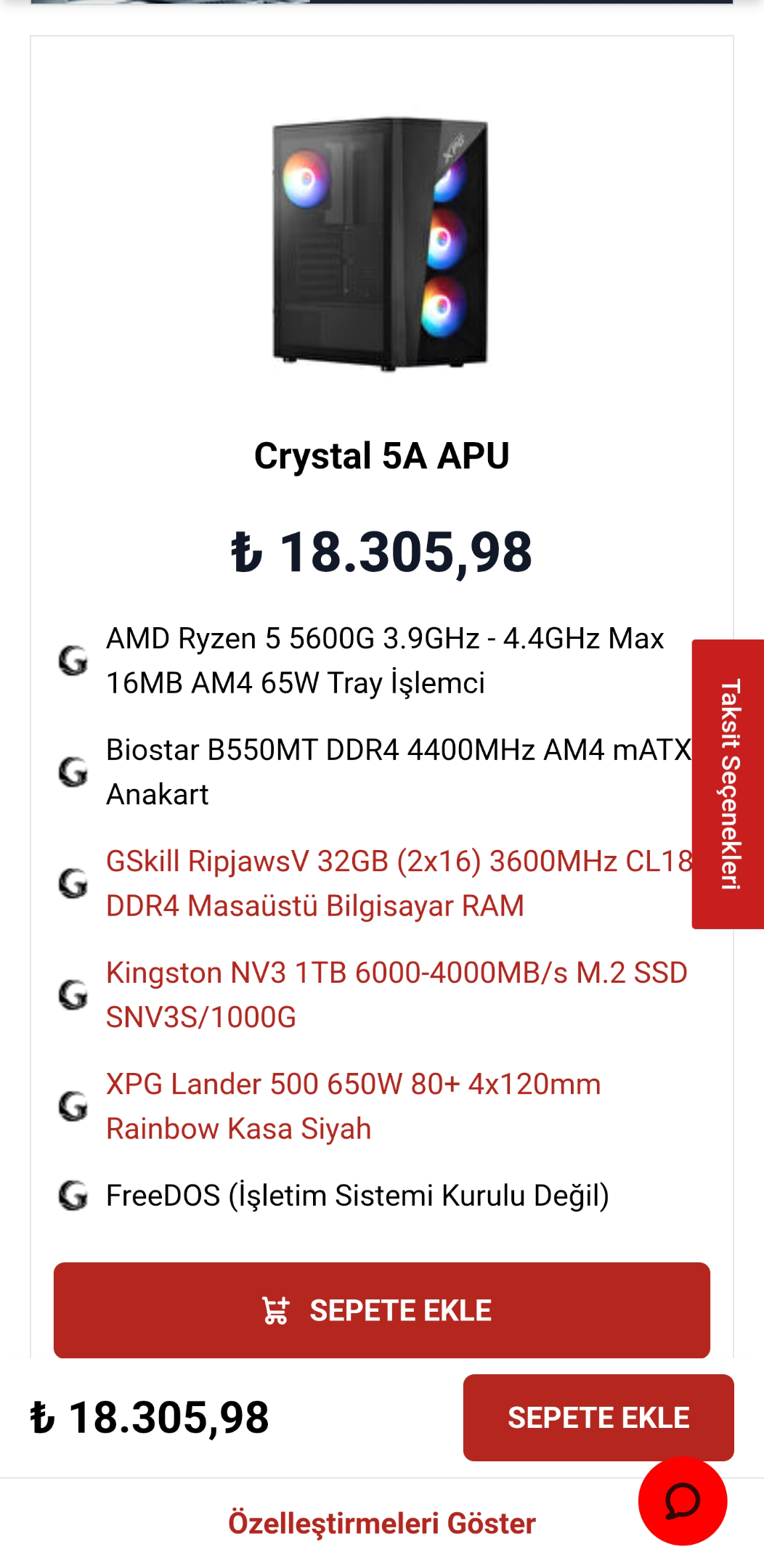764x1568 pixels.
Task: Open the GSkill RipjawsV 32GB RAM link
Action: click(399, 883)
